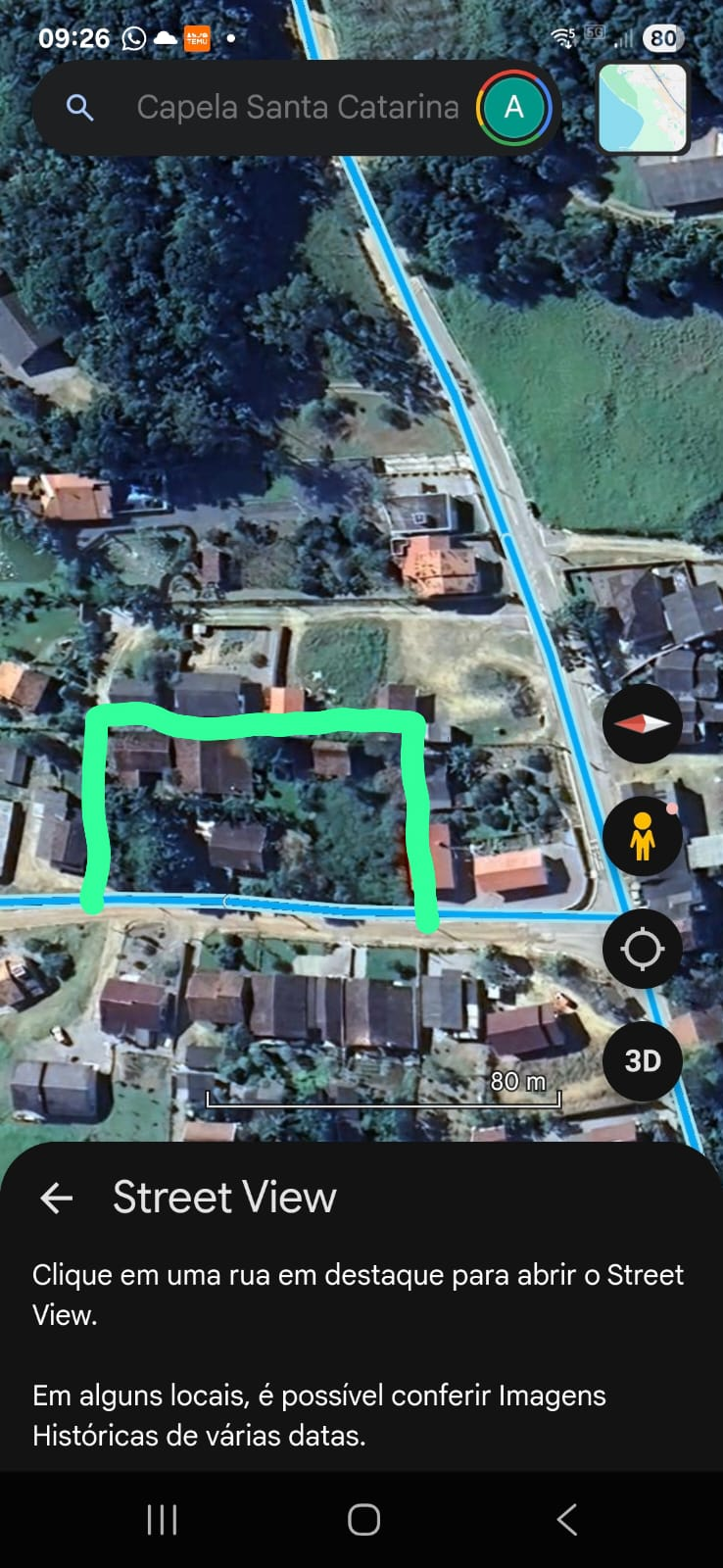
Task: Toggle the Street View pegman button
Action: tap(643, 837)
